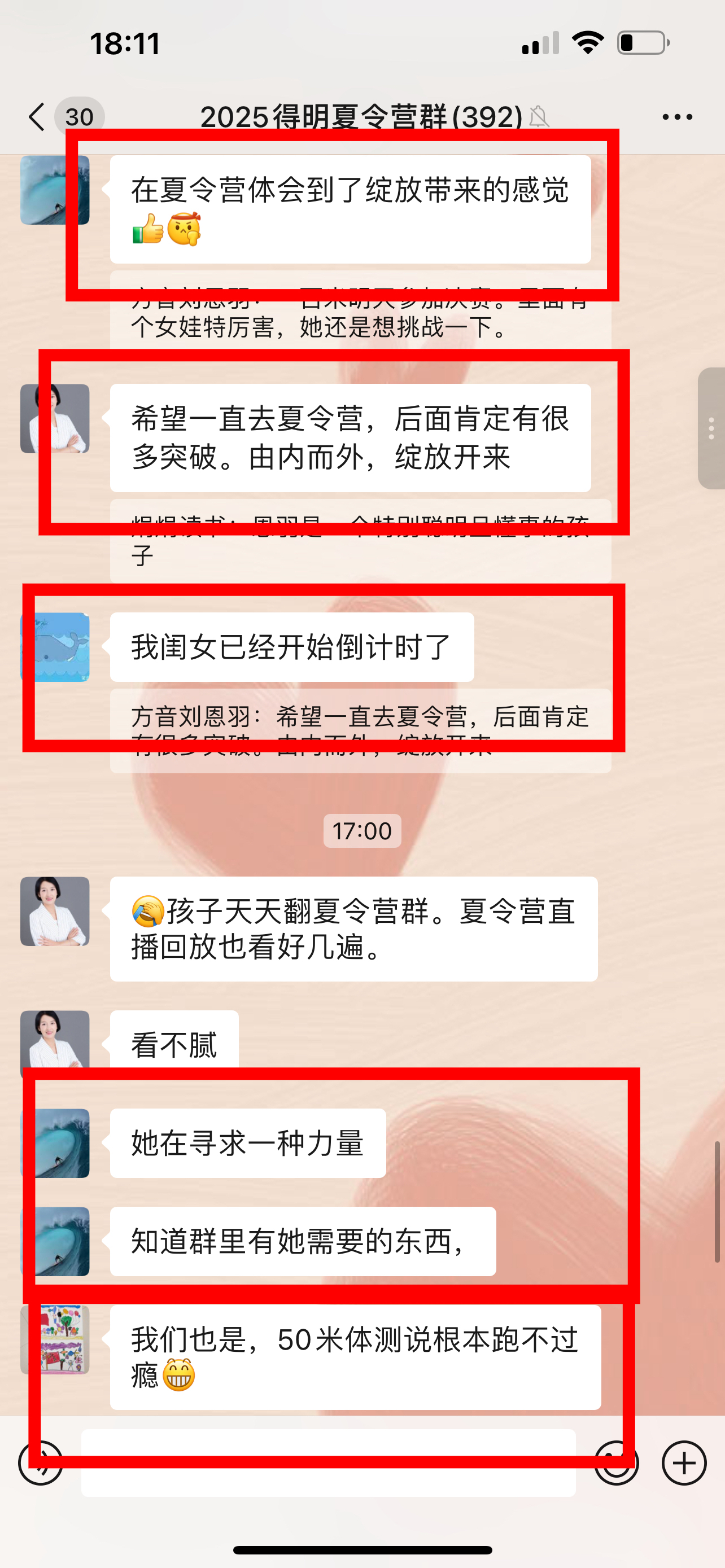
Task: Tap the voice input icon
Action: [x=40, y=1462]
